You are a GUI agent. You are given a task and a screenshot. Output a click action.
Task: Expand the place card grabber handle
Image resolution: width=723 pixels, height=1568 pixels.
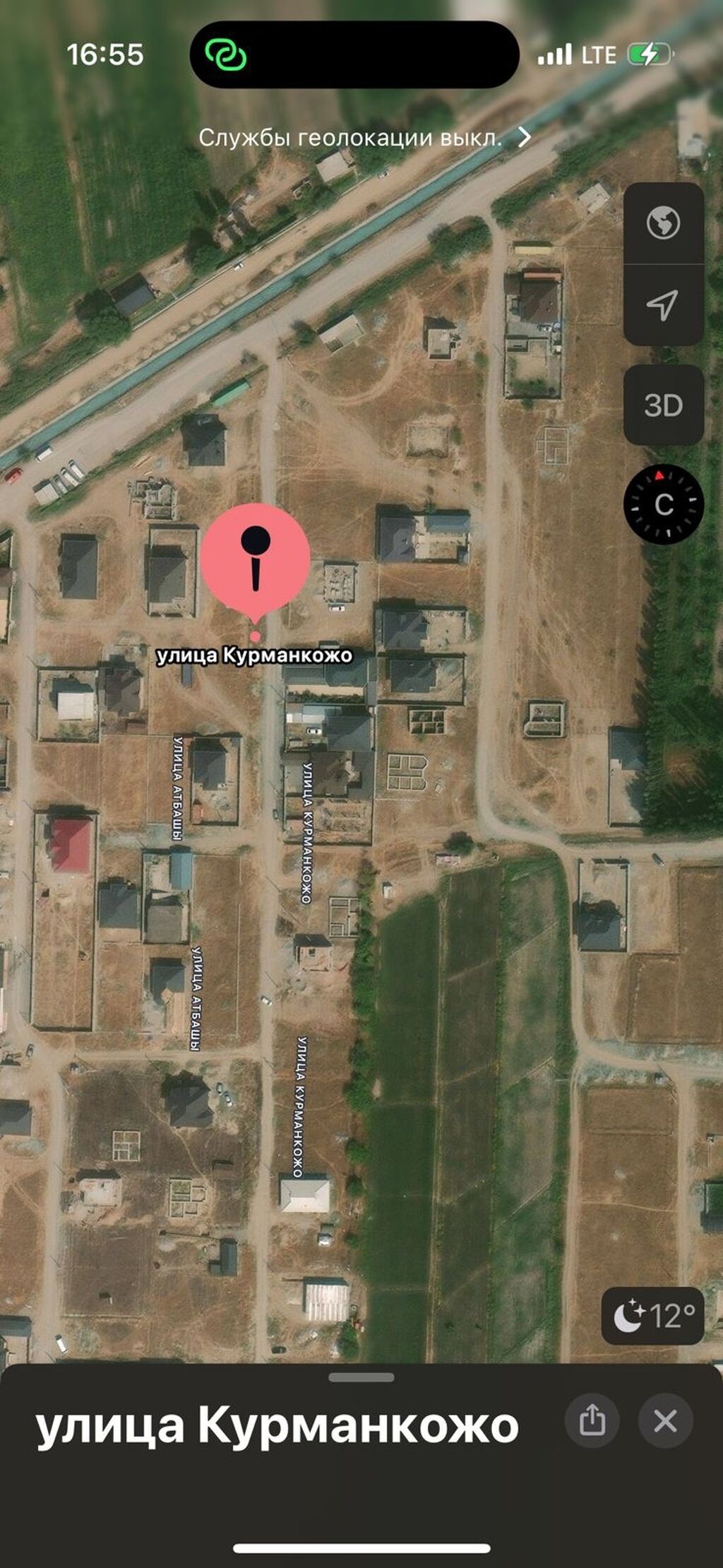pos(361,1377)
